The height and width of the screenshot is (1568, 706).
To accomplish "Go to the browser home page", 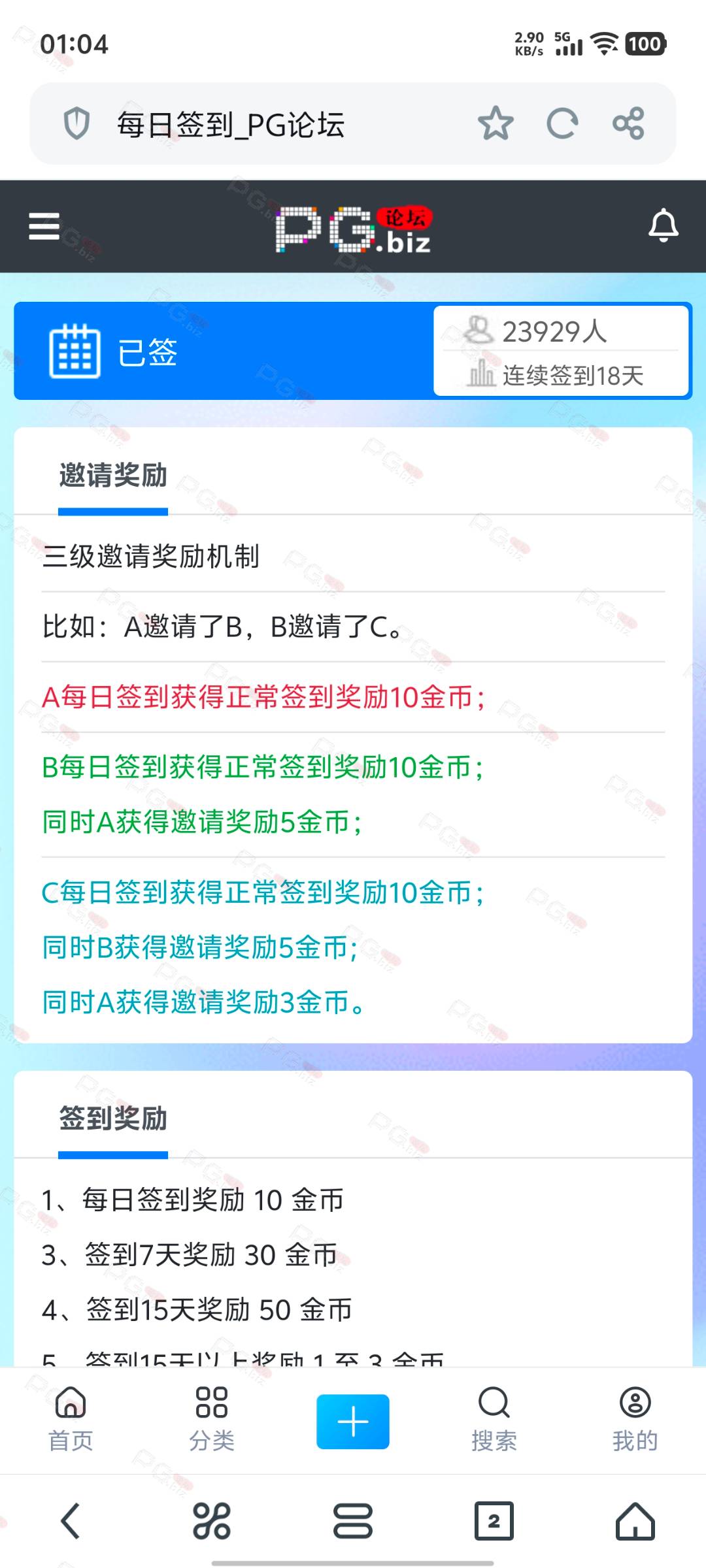I will coord(635,1521).
